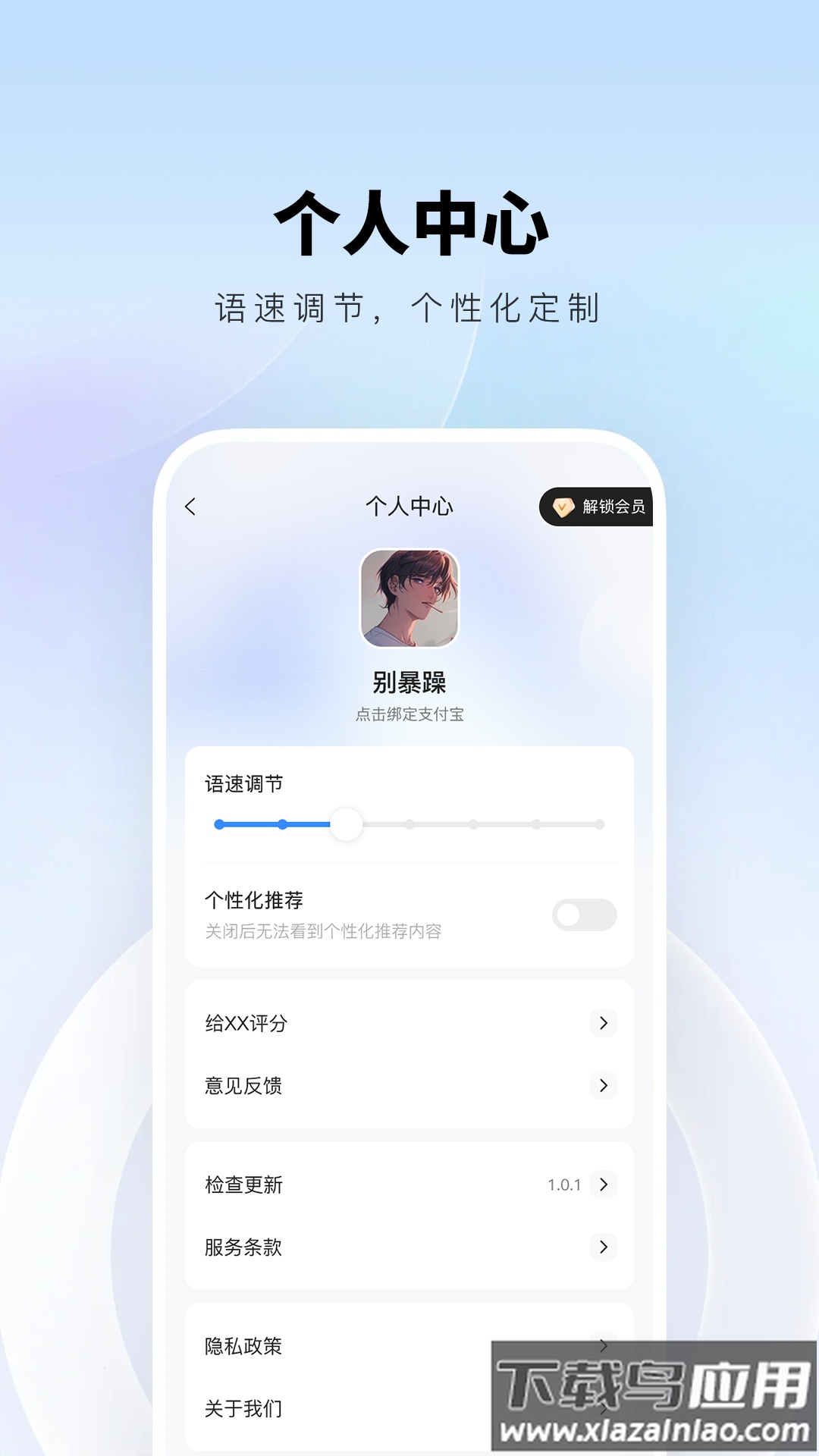Open the profile avatar image
Image resolution: width=819 pixels, height=1456 pixels.
click(x=409, y=598)
